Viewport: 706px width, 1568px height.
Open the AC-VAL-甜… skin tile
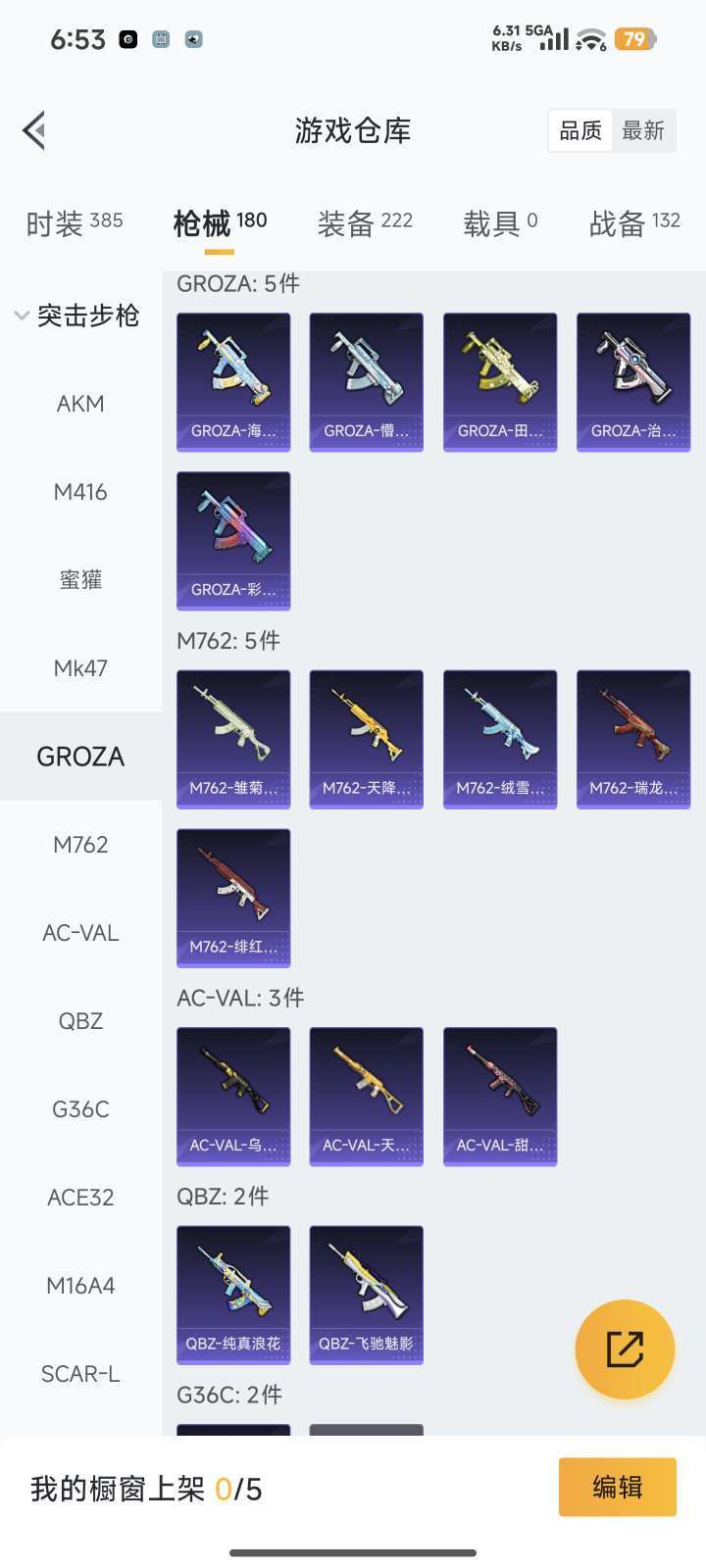coord(500,1096)
